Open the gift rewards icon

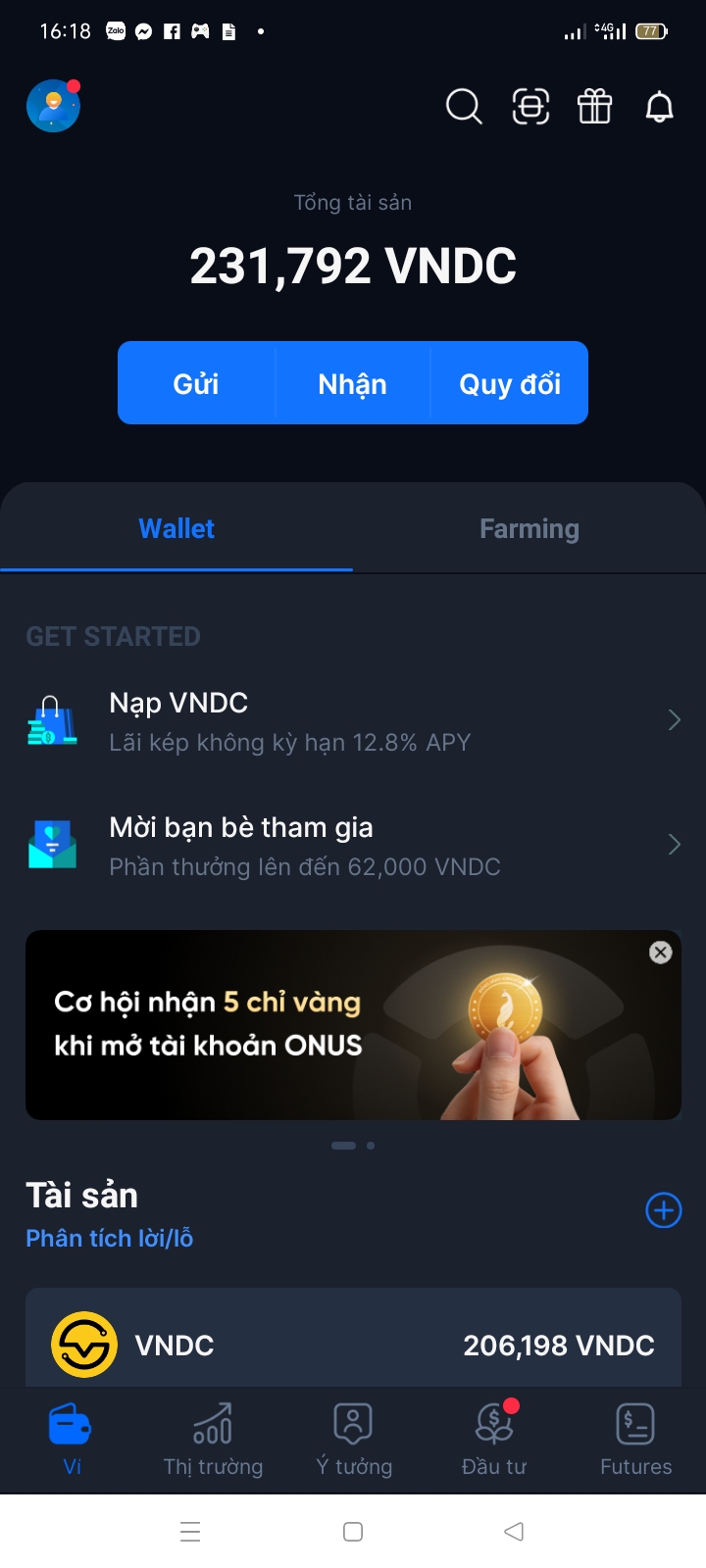(x=594, y=106)
